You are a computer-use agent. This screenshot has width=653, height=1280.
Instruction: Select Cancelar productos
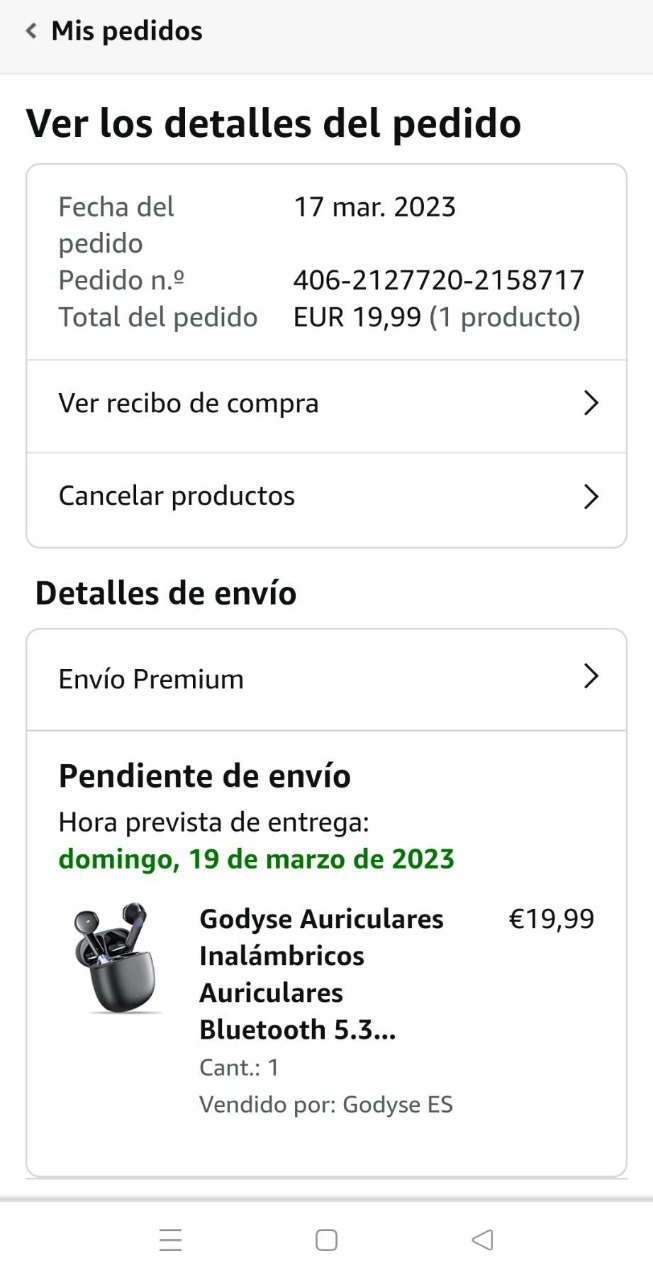[x=326, y=496]
